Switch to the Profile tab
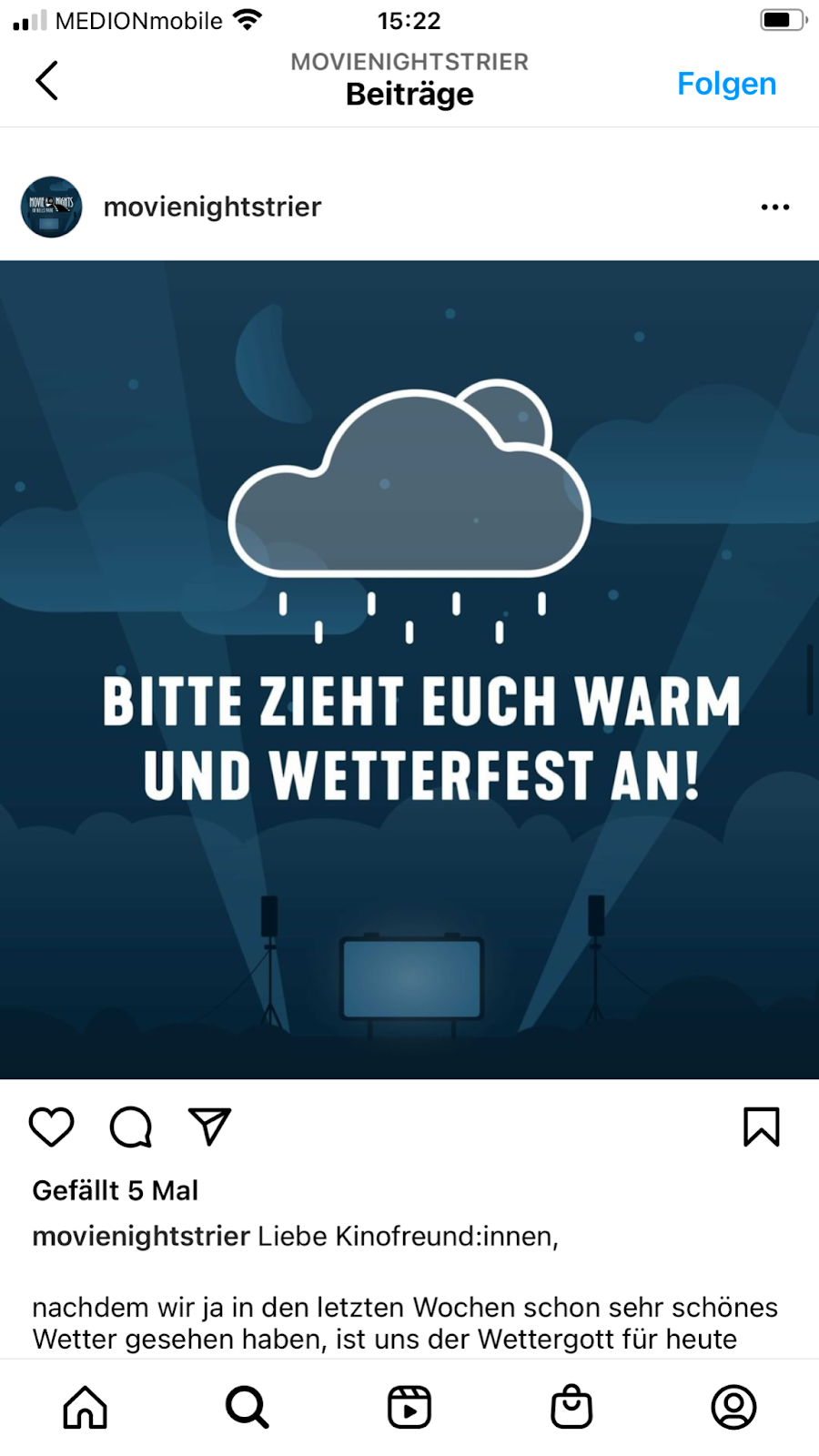Screen dimensions: 819x1456 [733, 1407]
